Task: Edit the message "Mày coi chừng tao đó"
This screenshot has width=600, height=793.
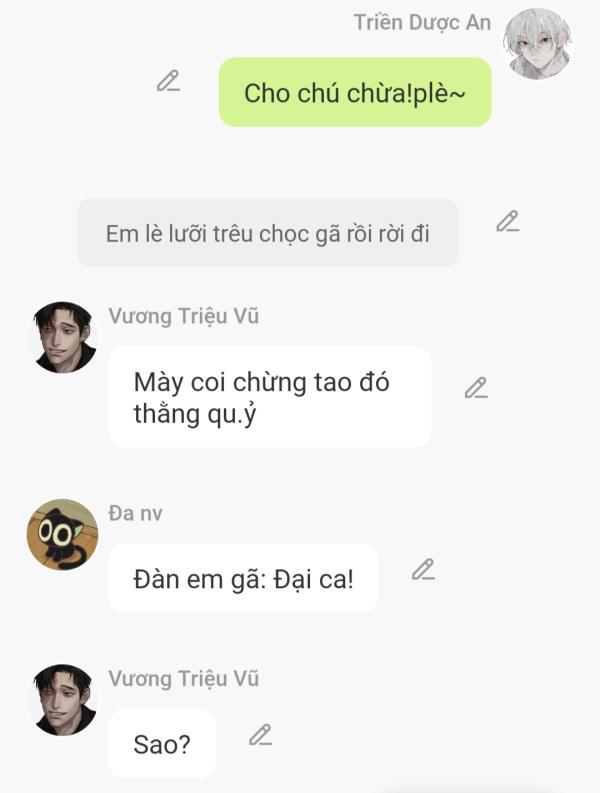Action: coord(476,388)
